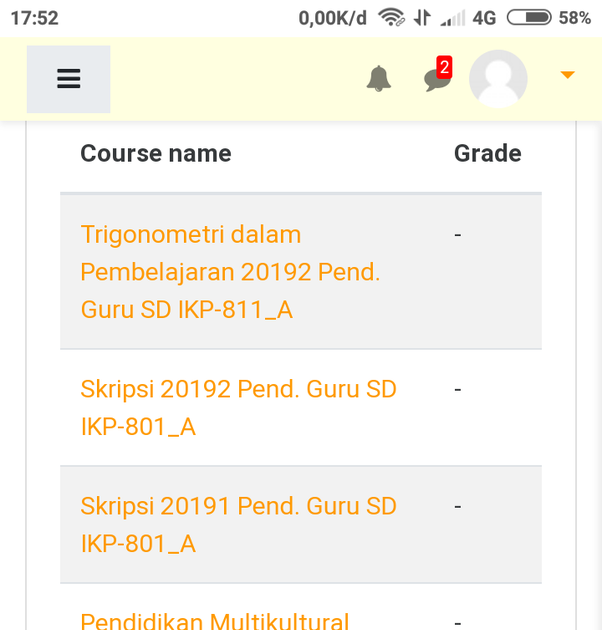Open Pendidikan Multikultural course link
The image size is (602, 630).
coord(214,621)
